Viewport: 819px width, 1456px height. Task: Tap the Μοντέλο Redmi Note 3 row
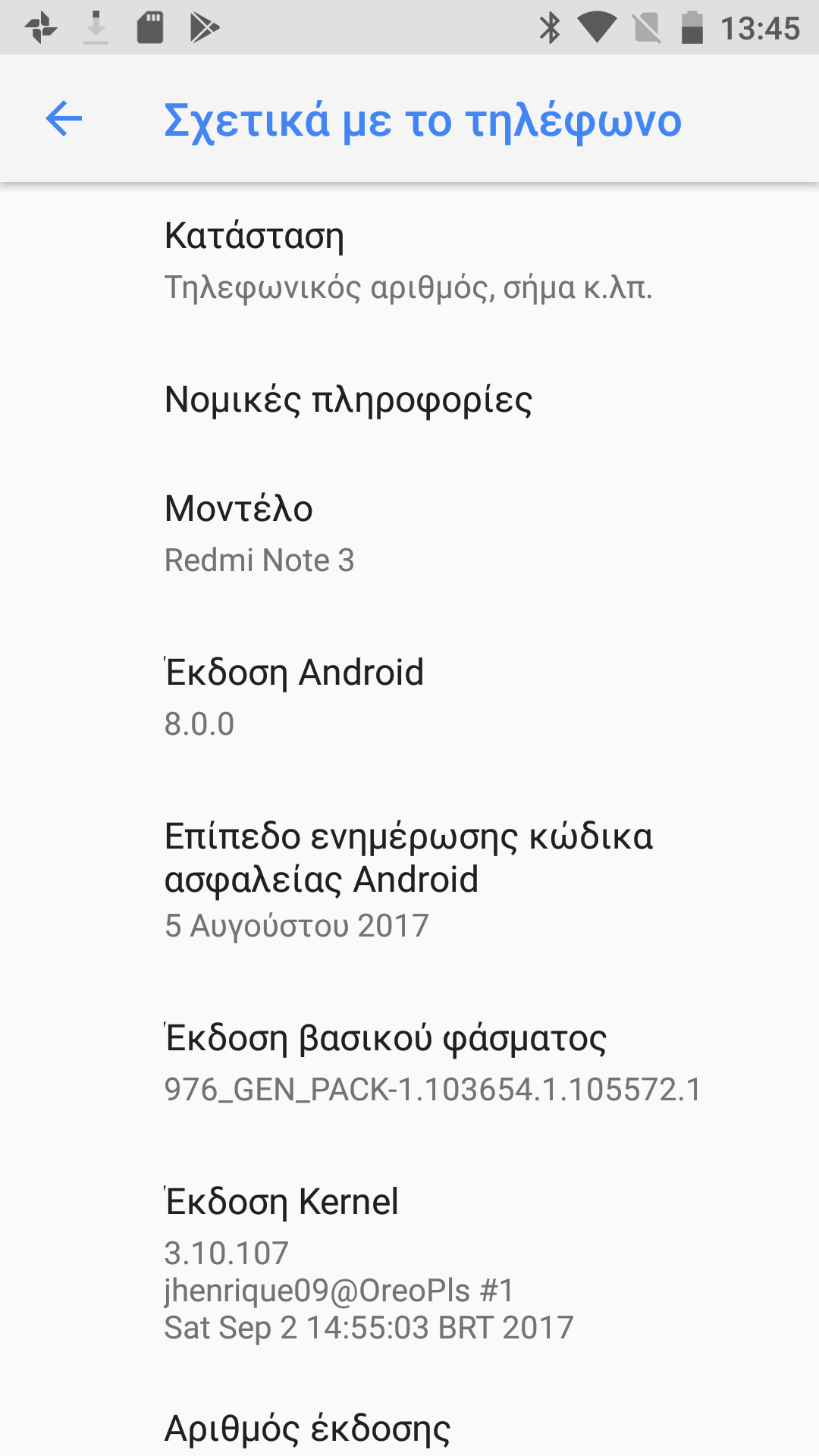point(409,533)
